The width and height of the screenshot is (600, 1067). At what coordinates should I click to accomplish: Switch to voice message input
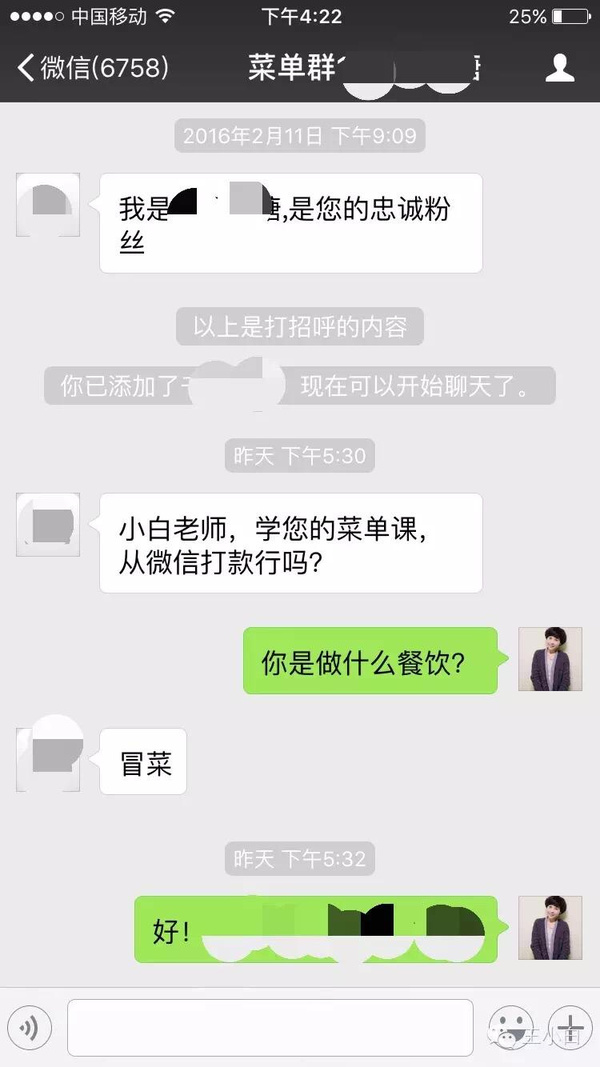[29, 1026]
